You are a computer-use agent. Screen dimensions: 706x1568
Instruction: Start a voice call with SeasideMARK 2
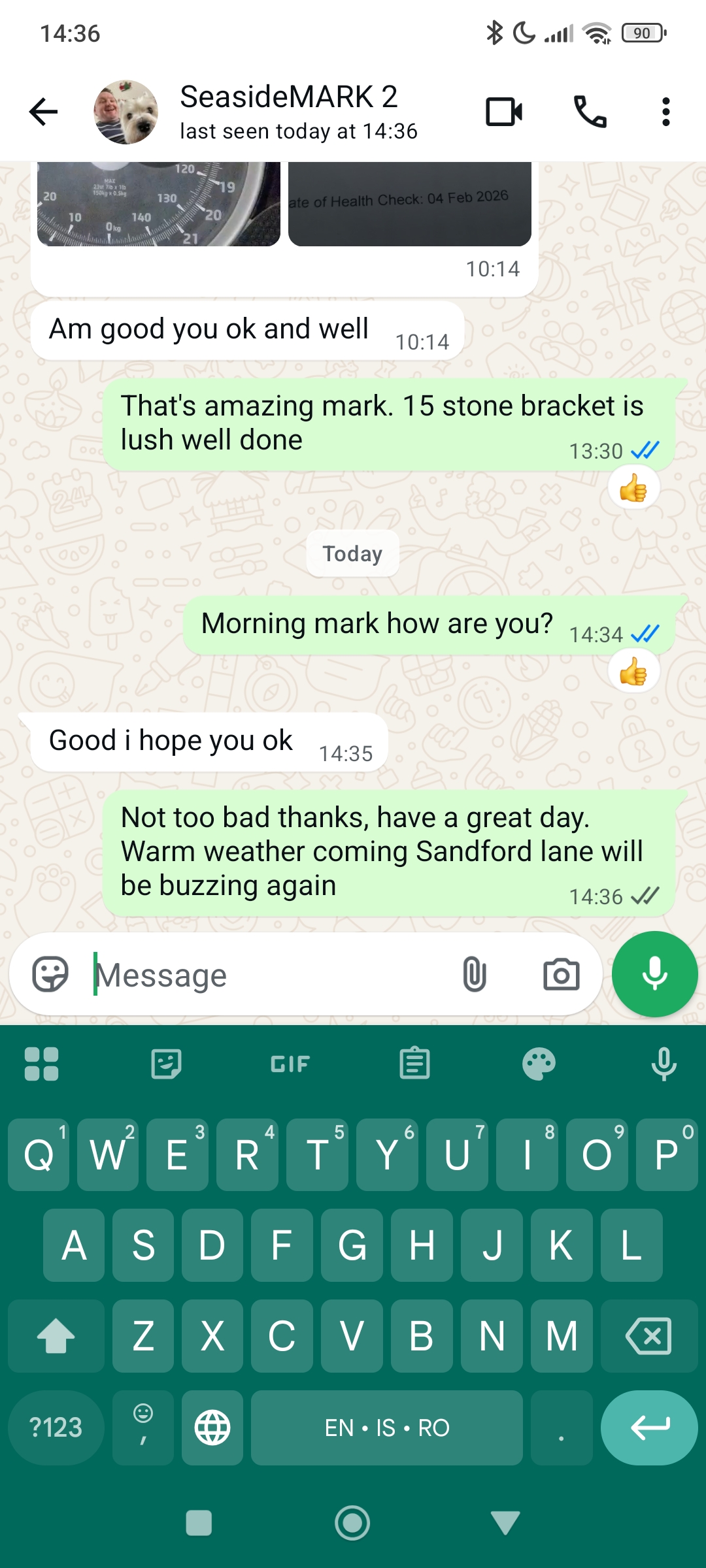click(x=590, y=112)
